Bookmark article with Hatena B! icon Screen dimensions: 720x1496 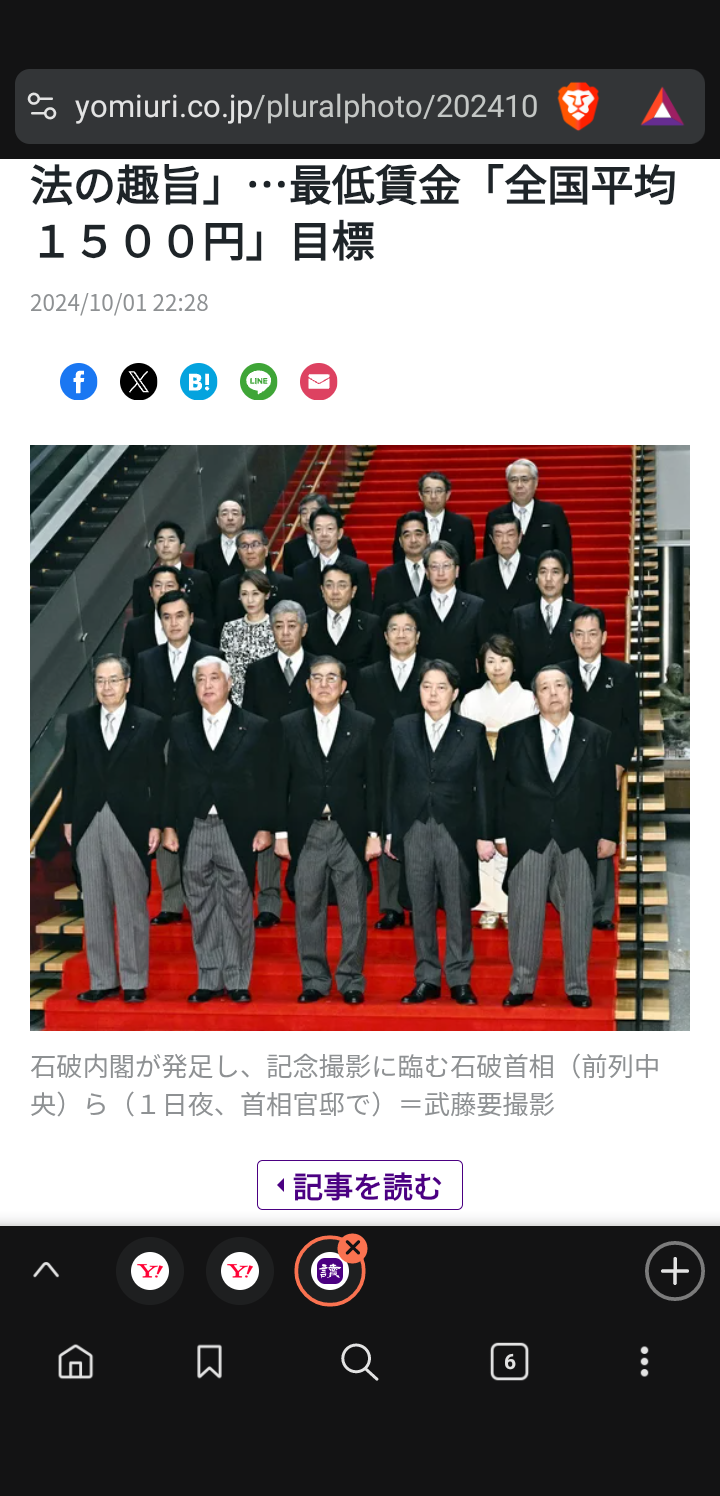click(x=199, y=382)
